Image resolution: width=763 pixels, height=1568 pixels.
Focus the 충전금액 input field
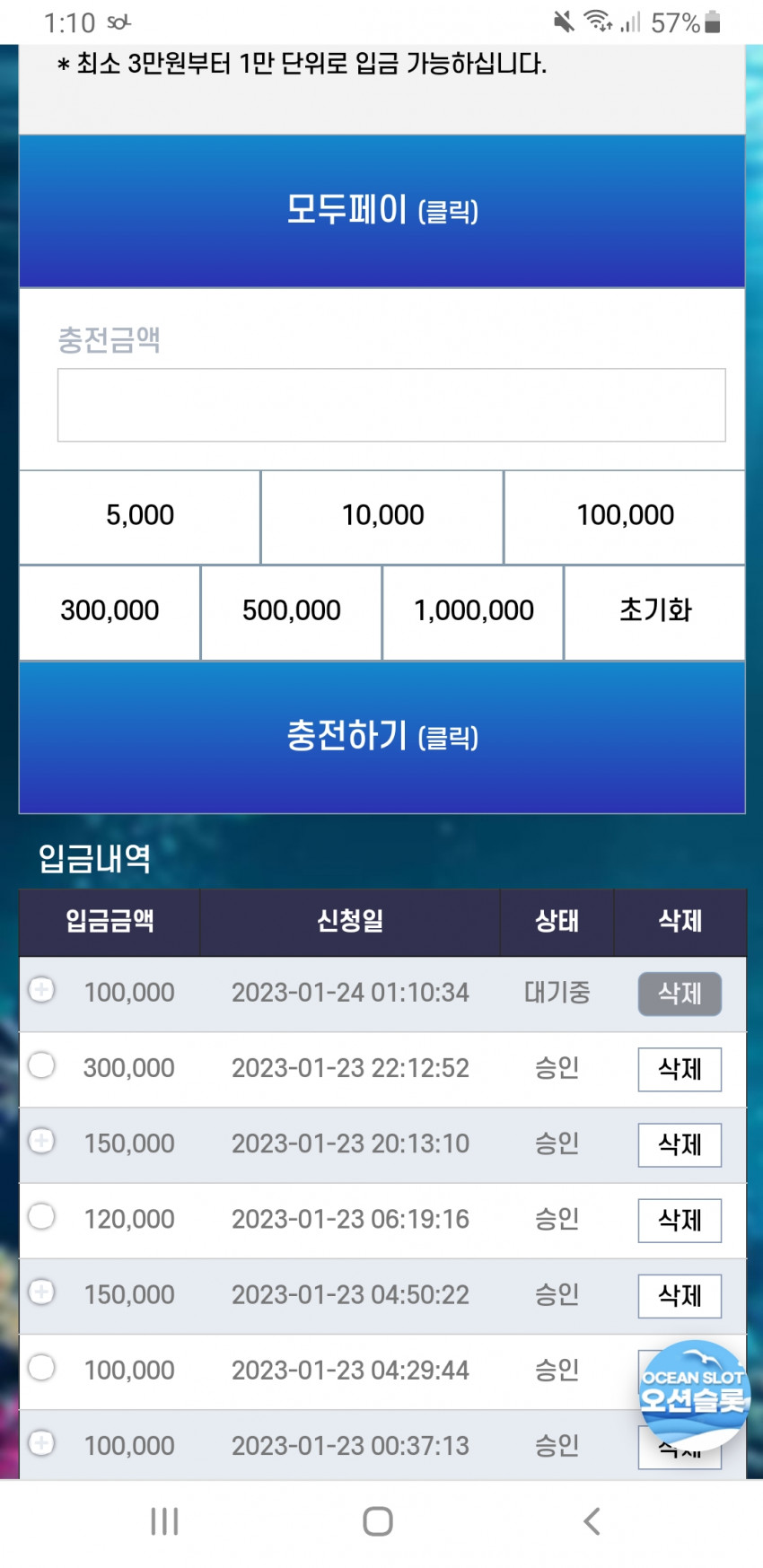(x=391, y=405)
